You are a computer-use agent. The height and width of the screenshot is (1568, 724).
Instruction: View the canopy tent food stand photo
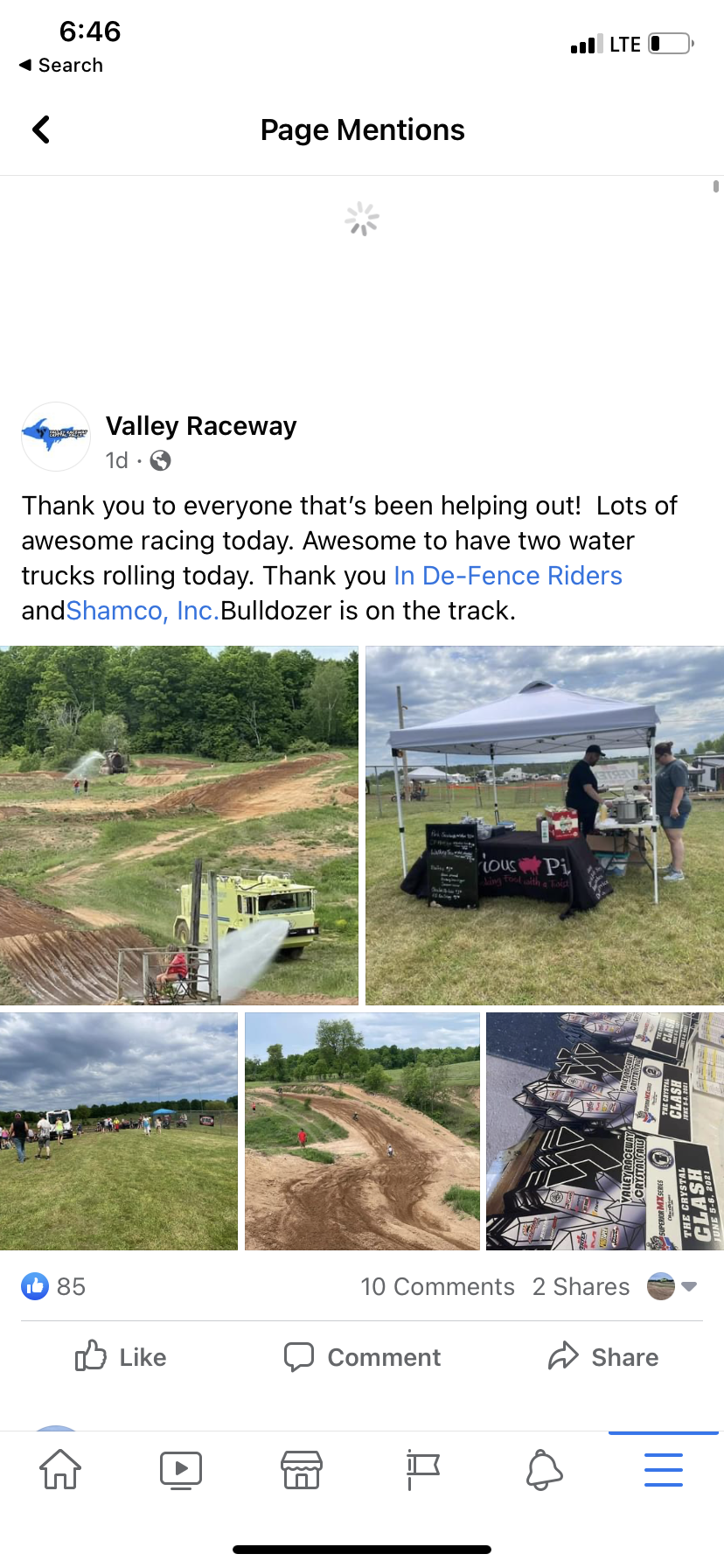click(545, 825)
